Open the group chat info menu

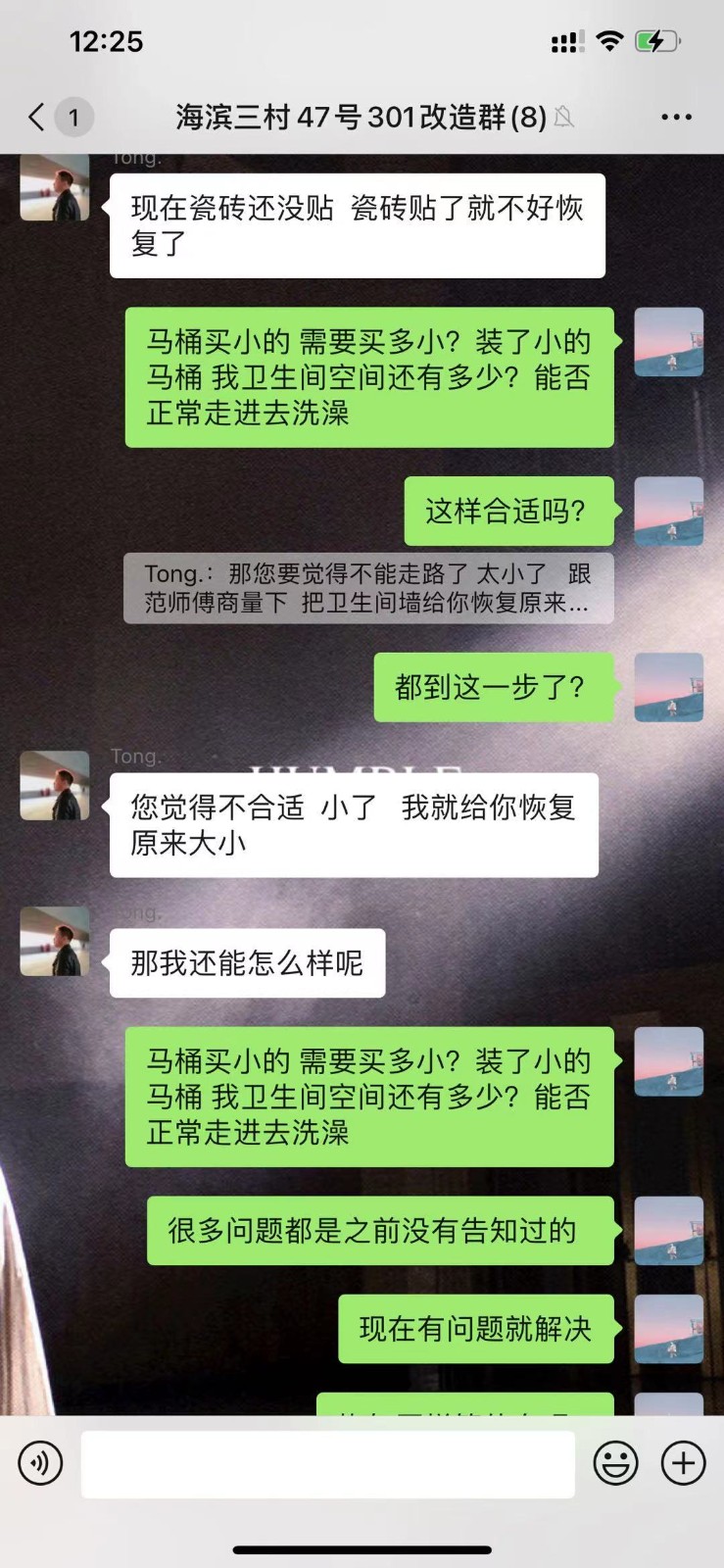(x=676, y=118)
